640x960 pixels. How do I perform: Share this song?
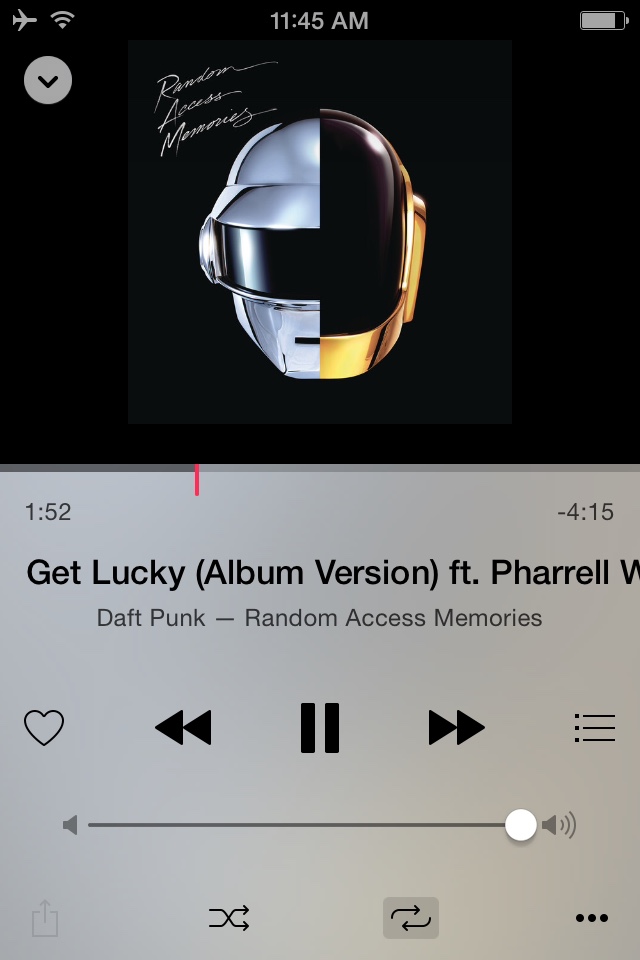click(x=45, y=918)
